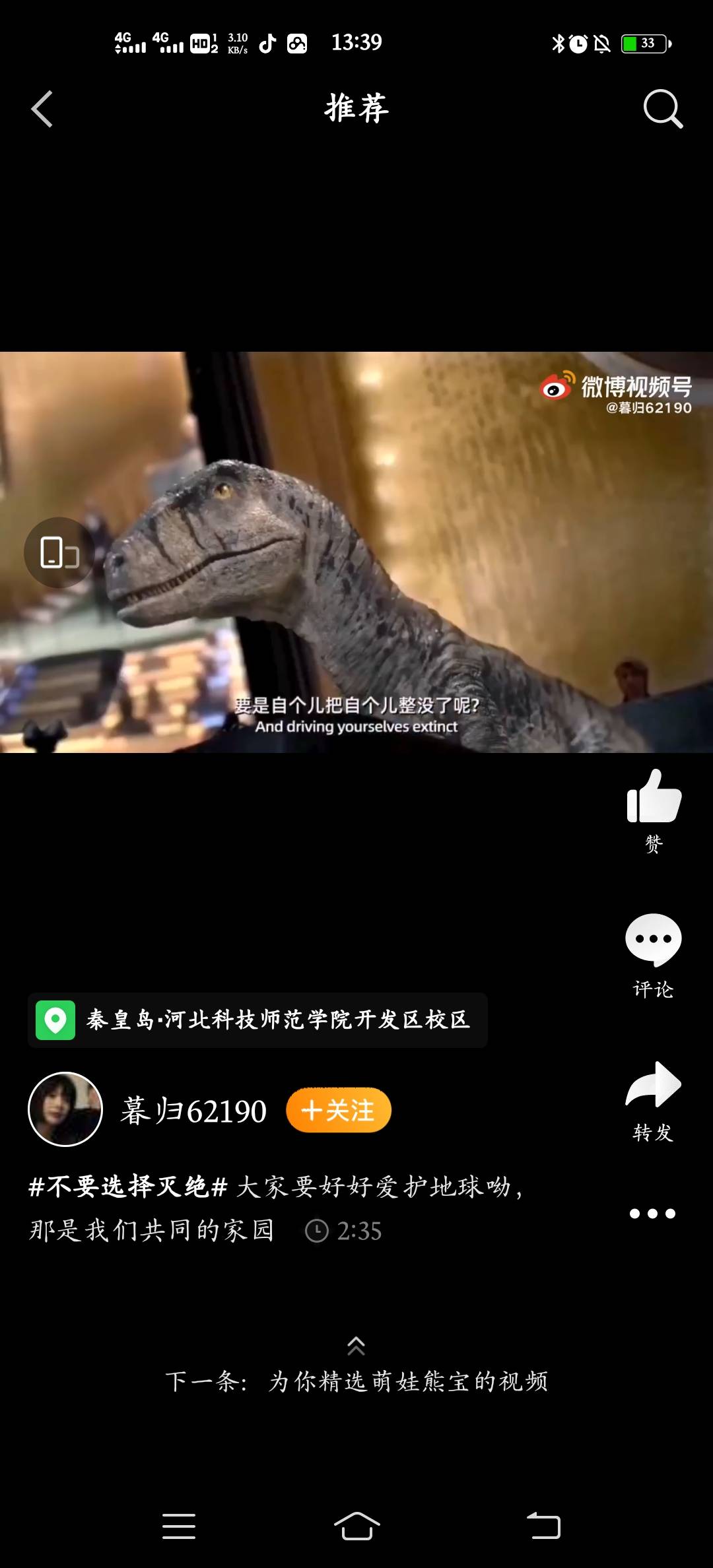Rotate video to fullscreen landscape

(x=59, y=552)
